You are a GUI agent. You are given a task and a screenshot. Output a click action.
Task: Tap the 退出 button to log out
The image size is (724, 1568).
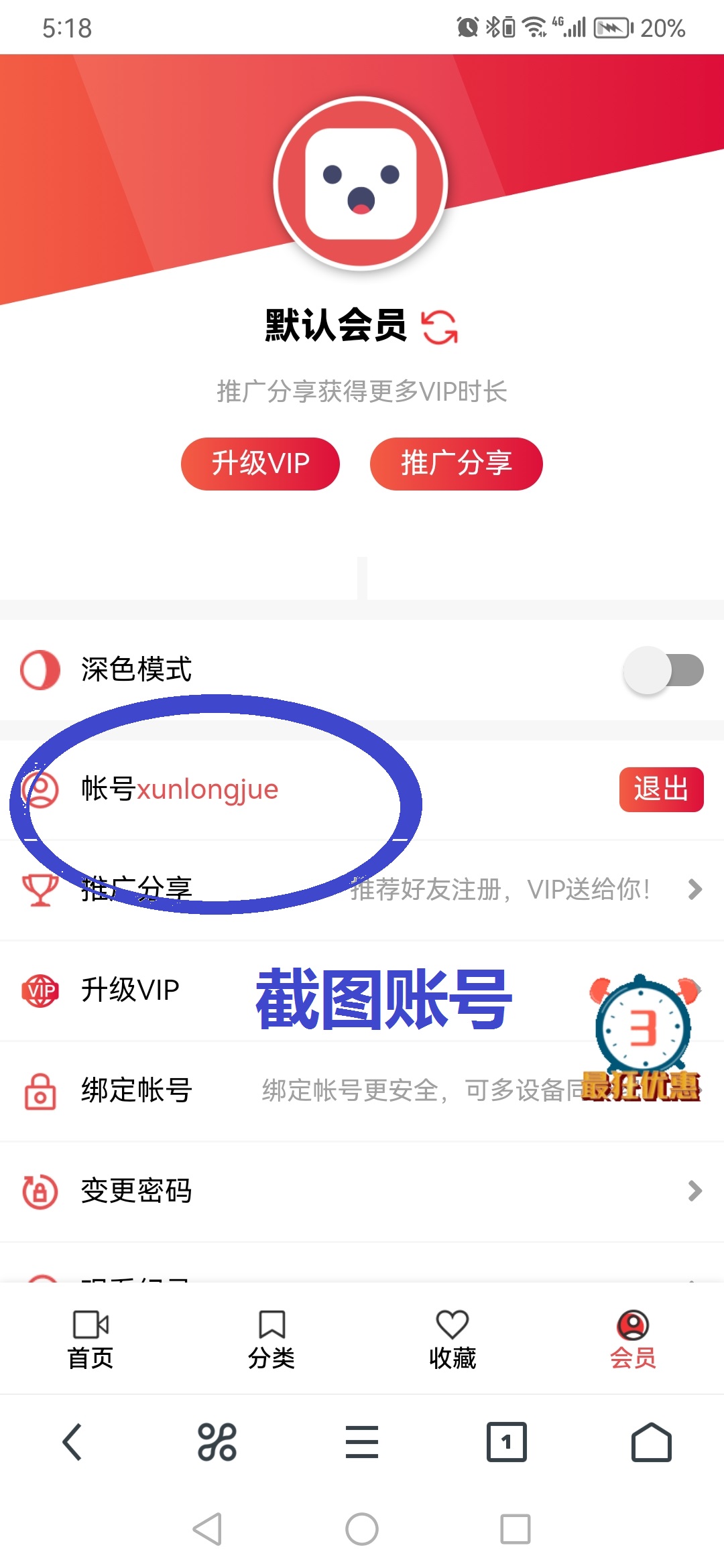coord(661,789)
